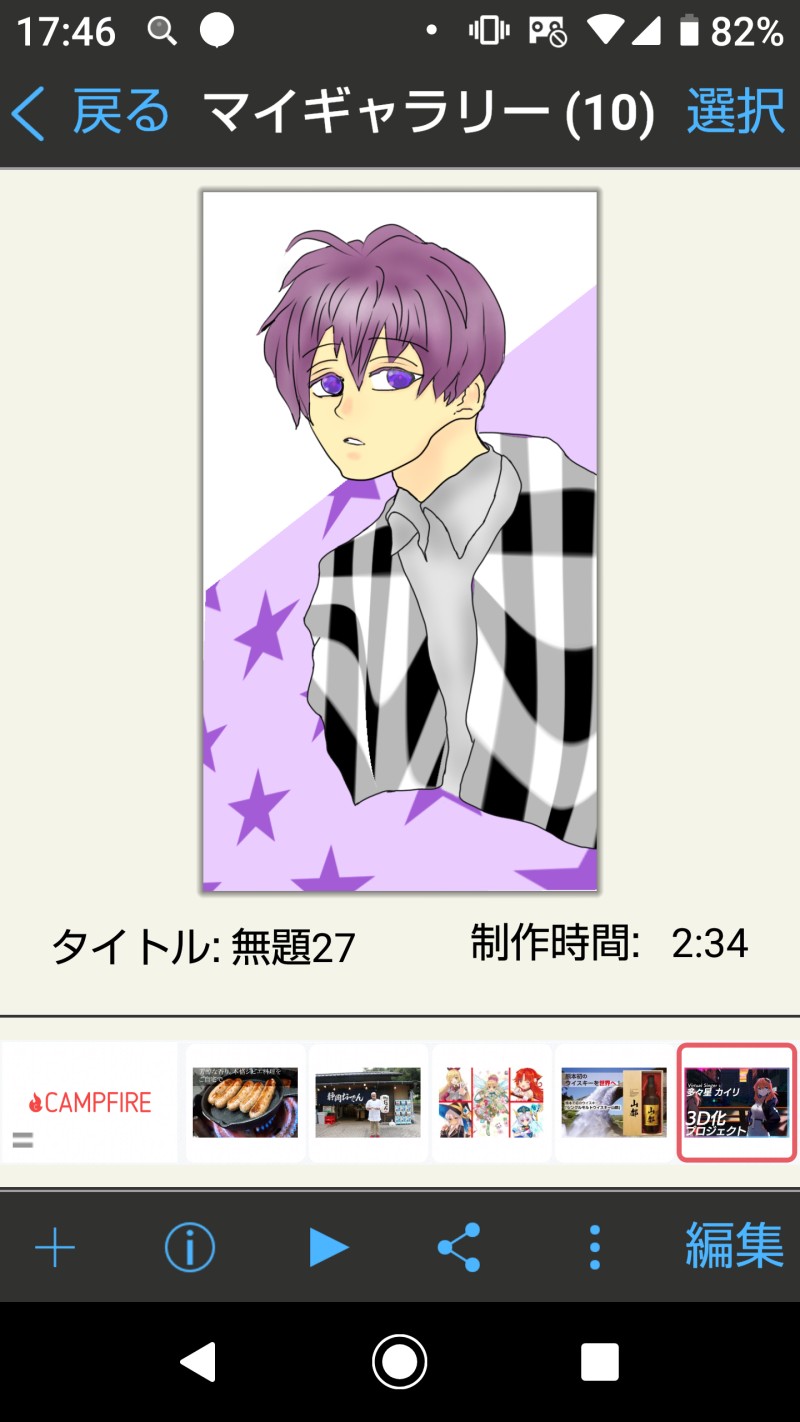Screen dimensions: 800x1422
Task: Tap 編集 to edit the artwork
Action: [x=734, y=1247]
